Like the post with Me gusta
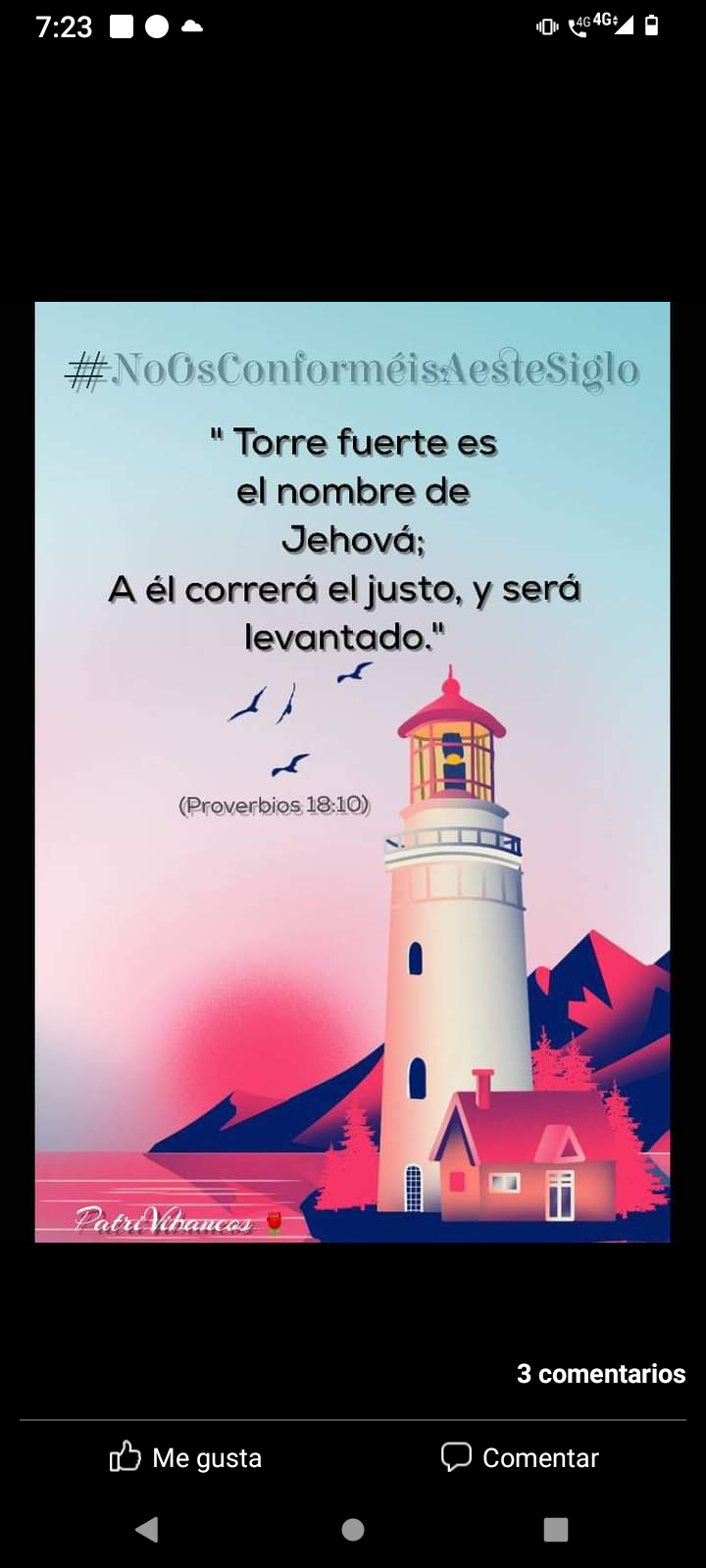The height and width of the screenshot is (1568, 706). tap(185, 1457)
